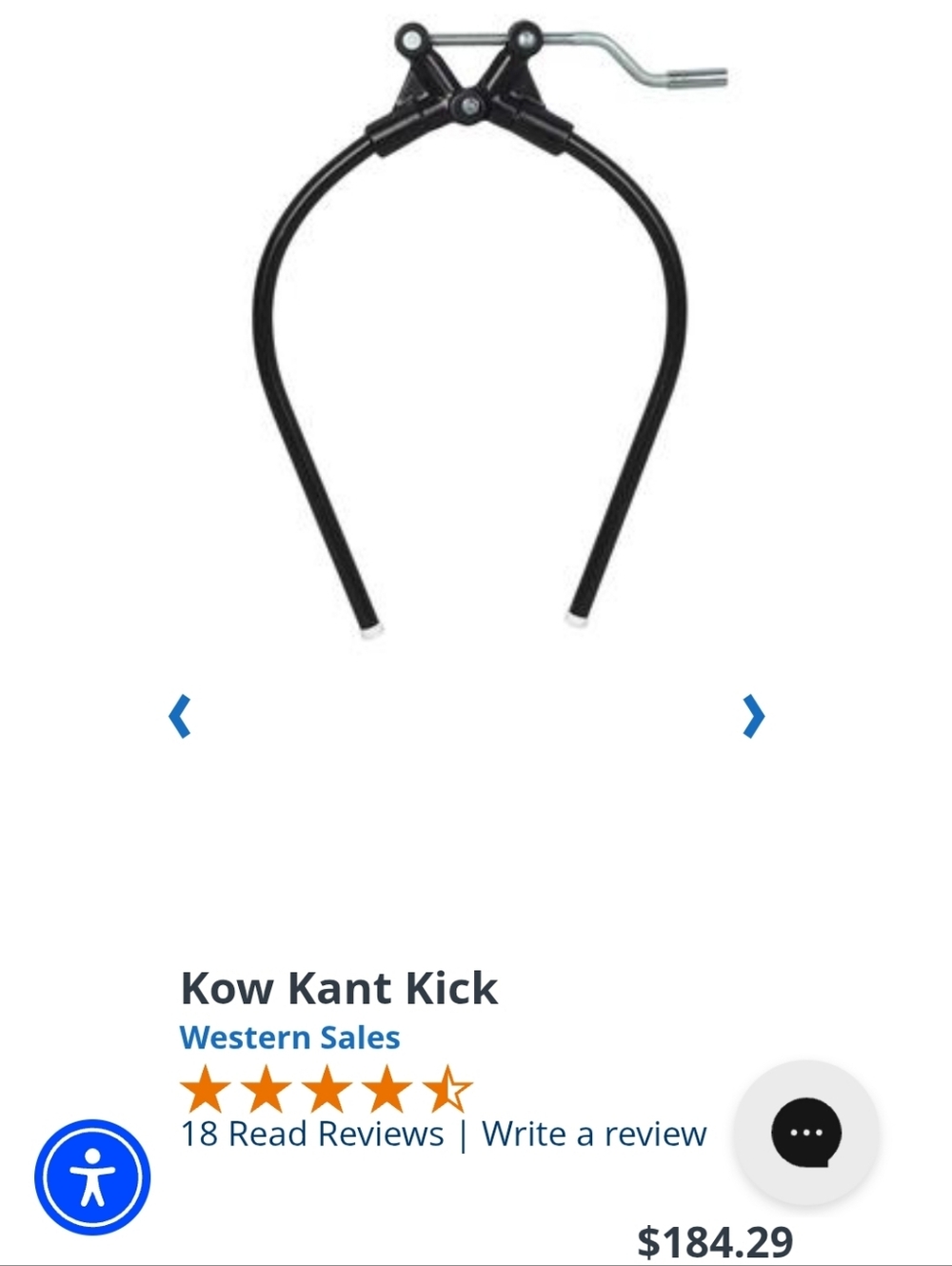Click the accessibility person button
Image resolution: width=952 pixels, height=1266 pixels.
click(x=91, y=1177)
